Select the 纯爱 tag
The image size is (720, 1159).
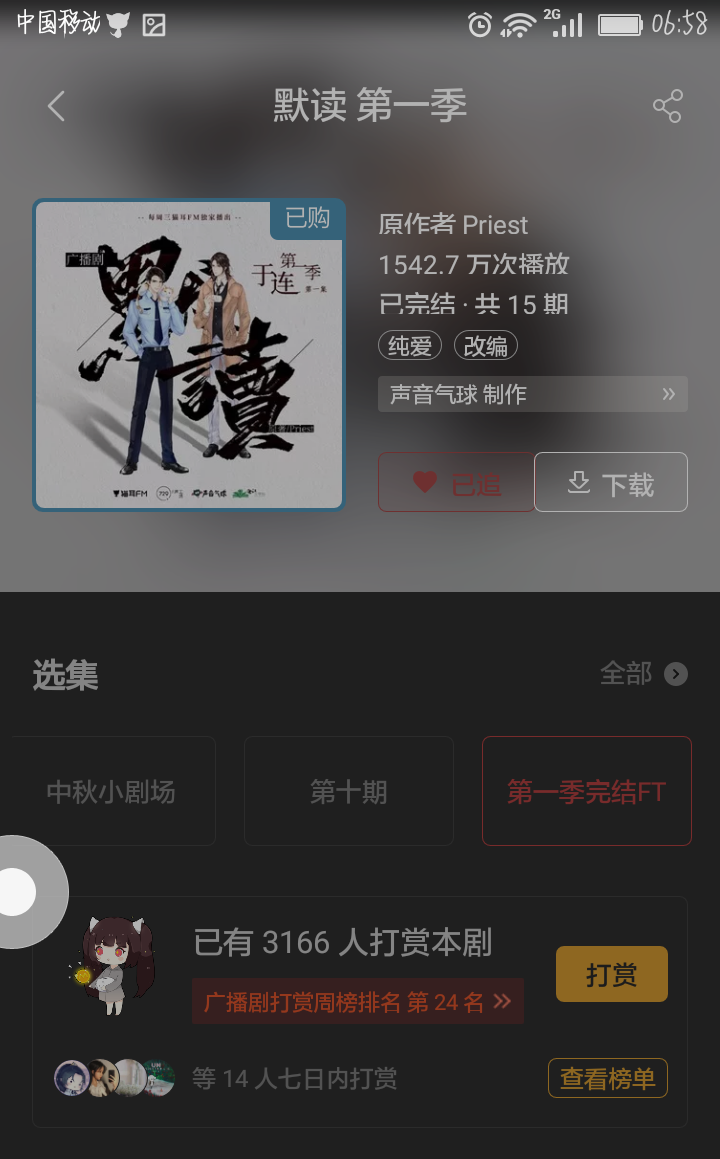pos(409,345)
